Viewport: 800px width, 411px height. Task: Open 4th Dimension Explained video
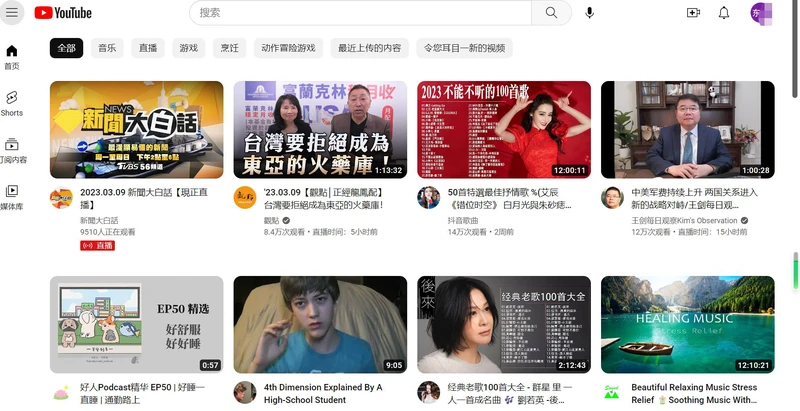(x=320, y=324)
